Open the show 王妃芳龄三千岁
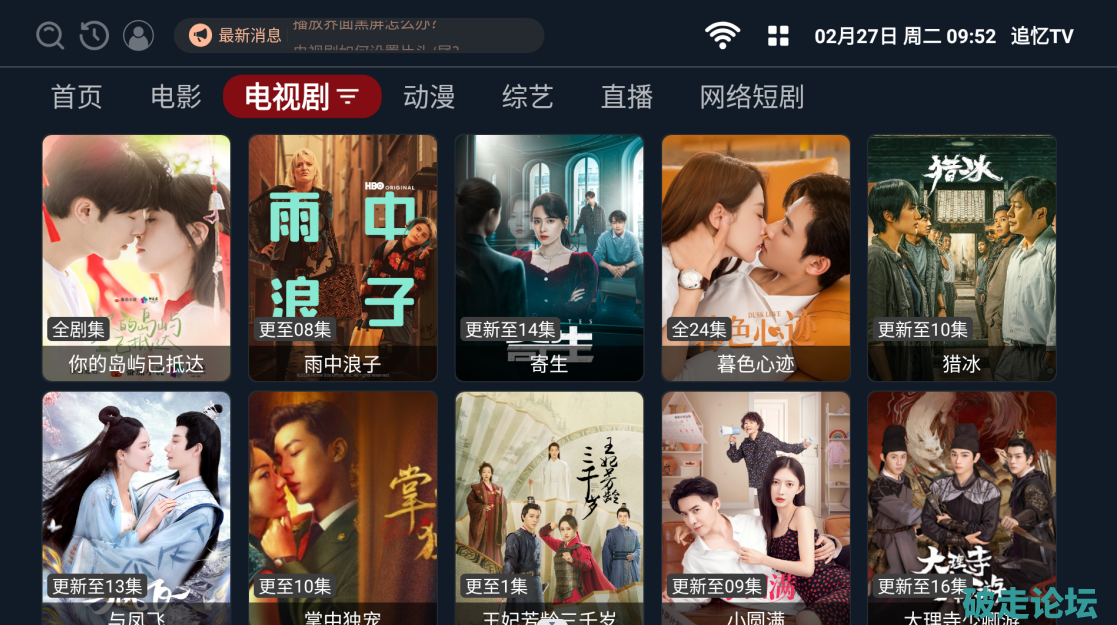Screen dimensions: 1117x625 click(549, 505)
